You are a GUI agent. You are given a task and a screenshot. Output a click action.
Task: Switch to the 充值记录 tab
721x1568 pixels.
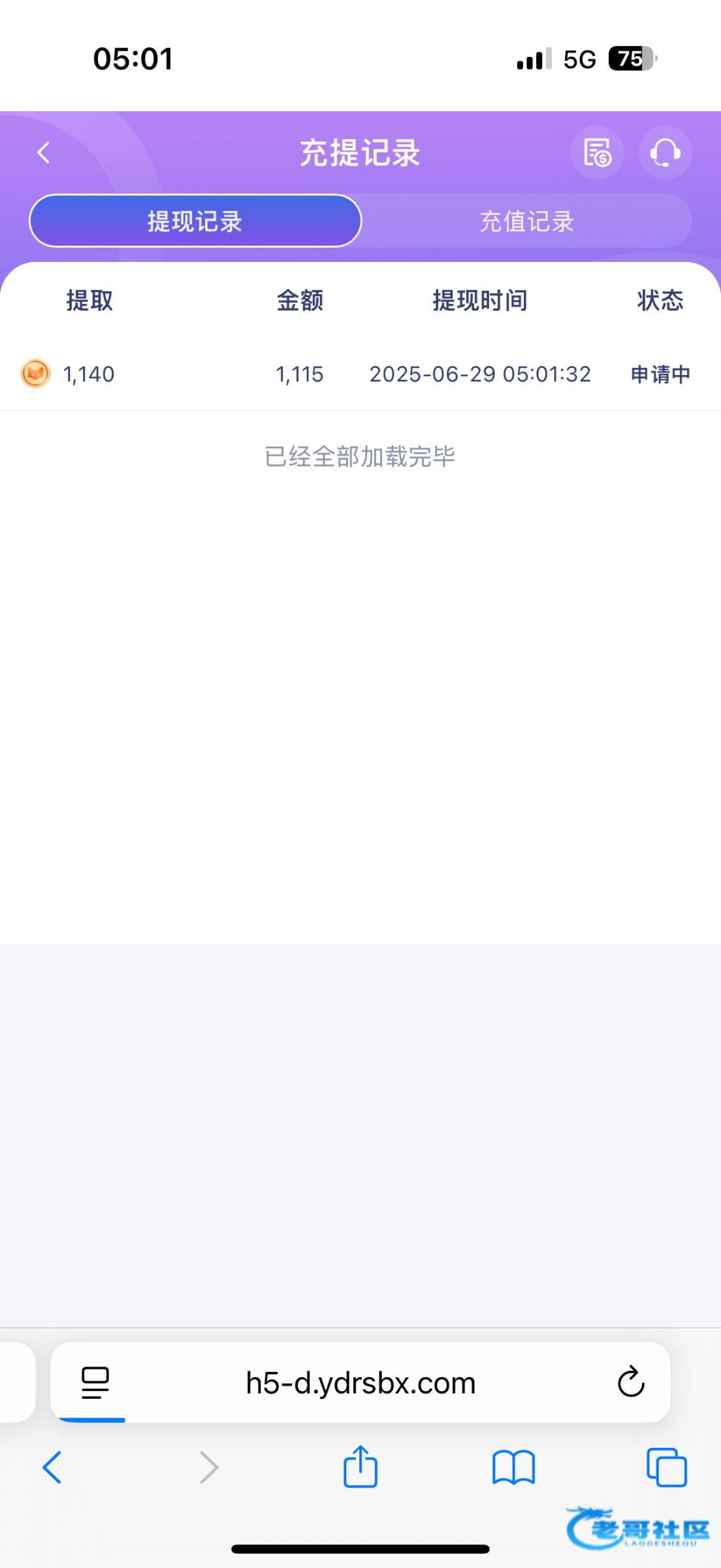tap(526, 221)
